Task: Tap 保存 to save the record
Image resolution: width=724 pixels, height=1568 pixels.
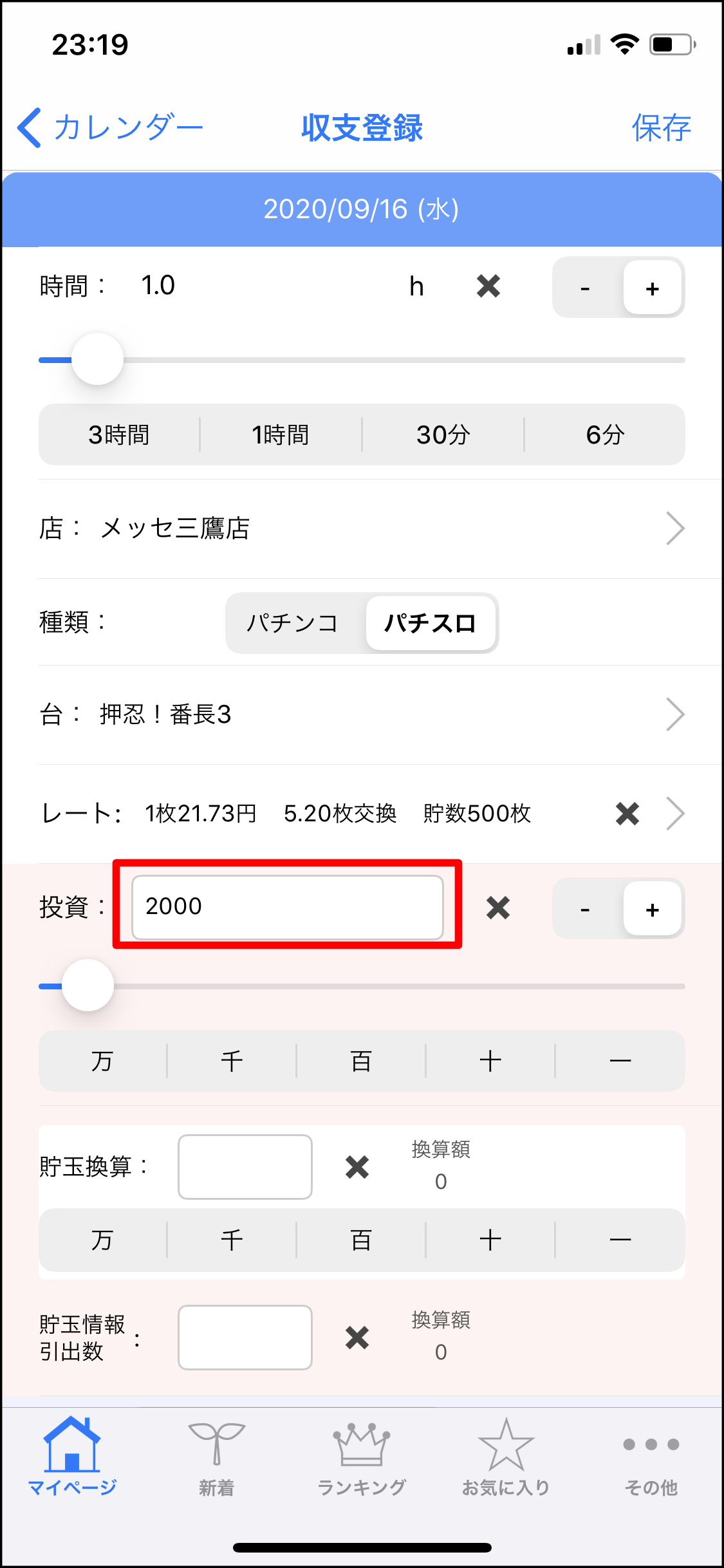Action: pyautogui.click(x=661, y=127)
